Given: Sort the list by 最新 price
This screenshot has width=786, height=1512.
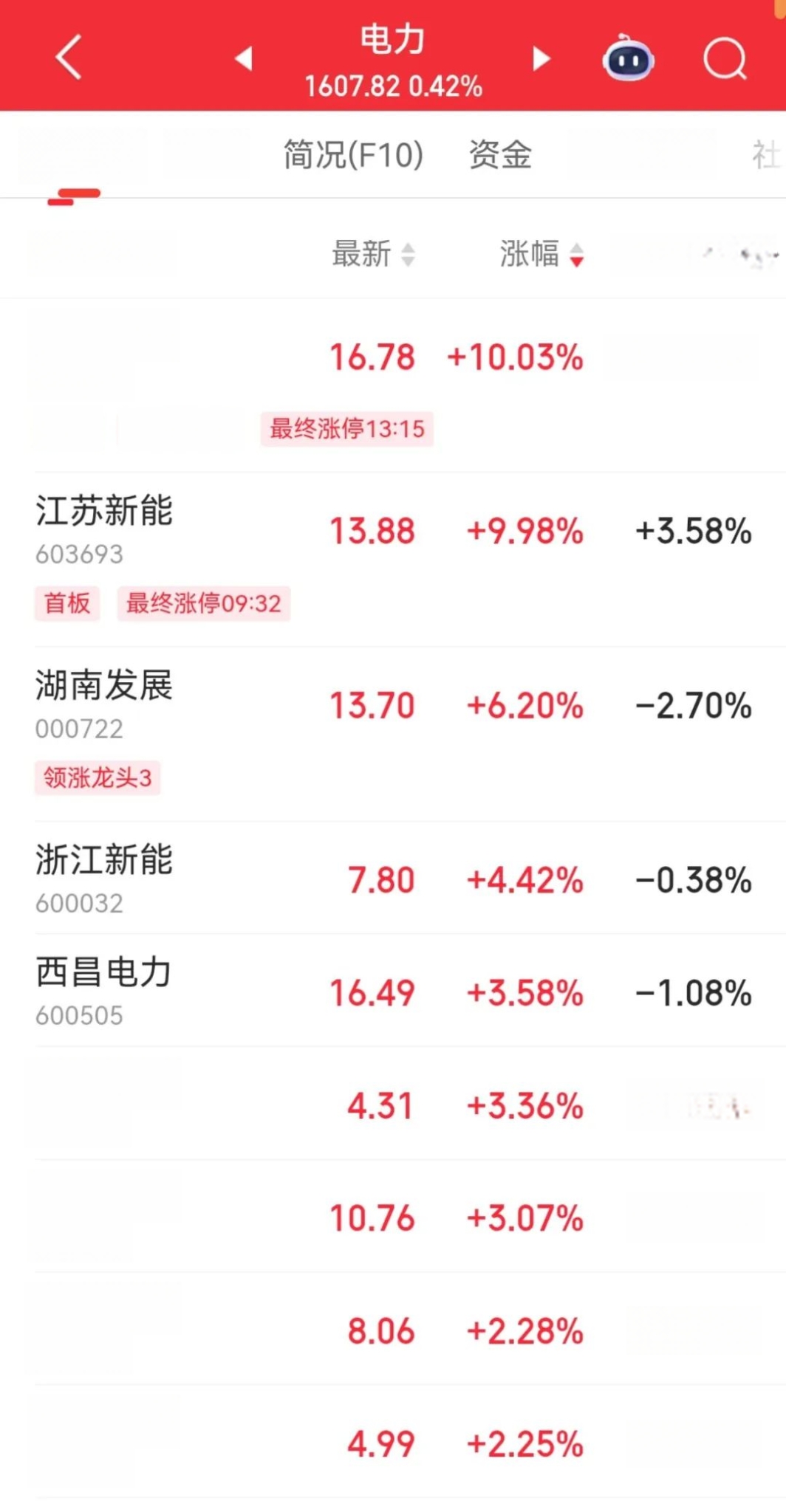Looking at the screenshot, I should 374,254.
